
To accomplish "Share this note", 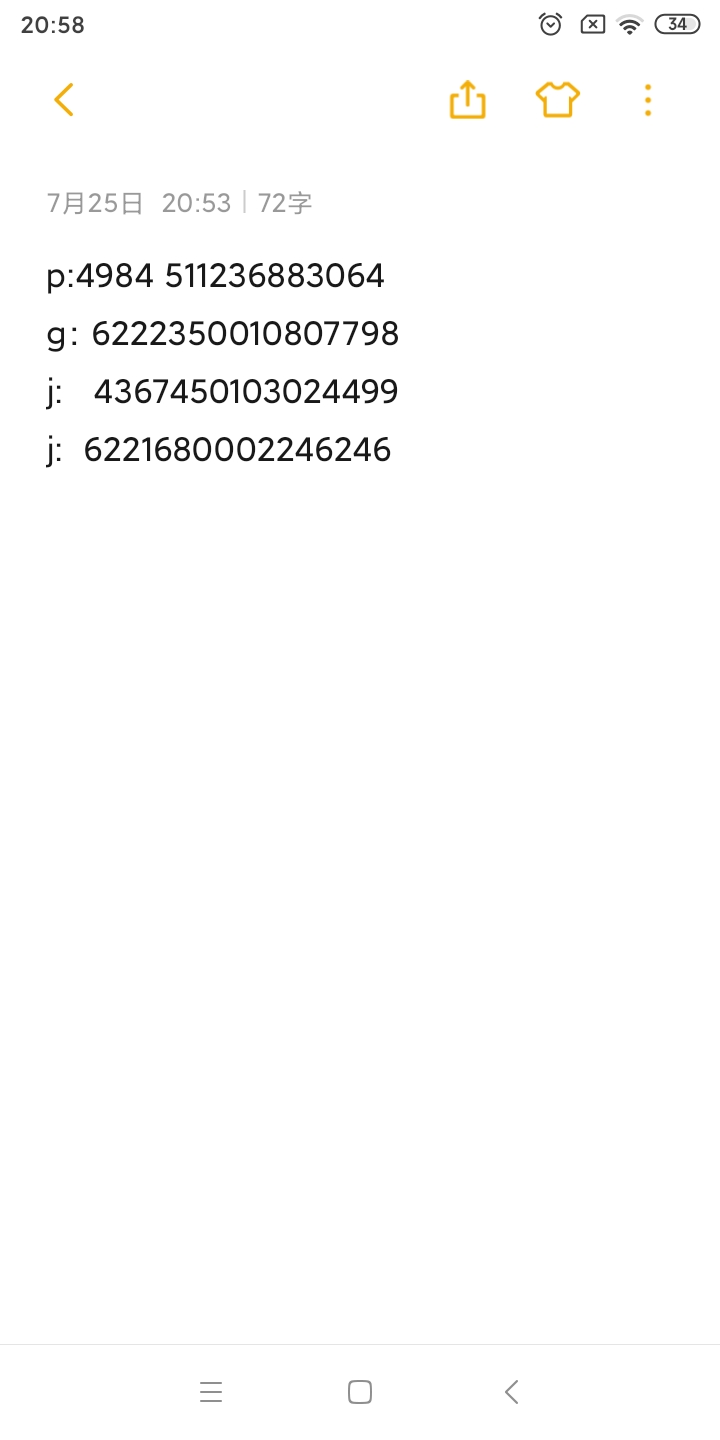I will [467, 100].
